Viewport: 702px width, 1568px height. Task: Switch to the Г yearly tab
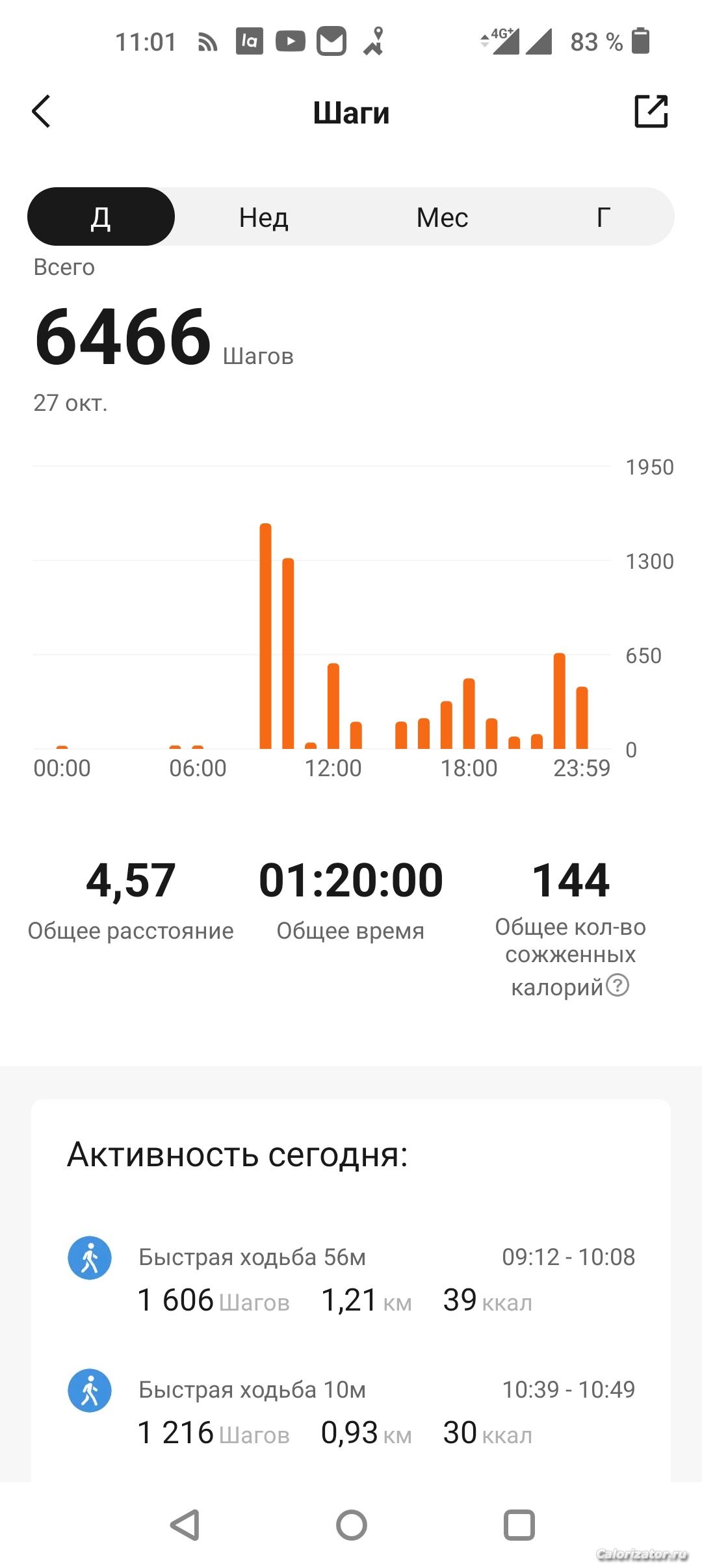pos(603,217)
